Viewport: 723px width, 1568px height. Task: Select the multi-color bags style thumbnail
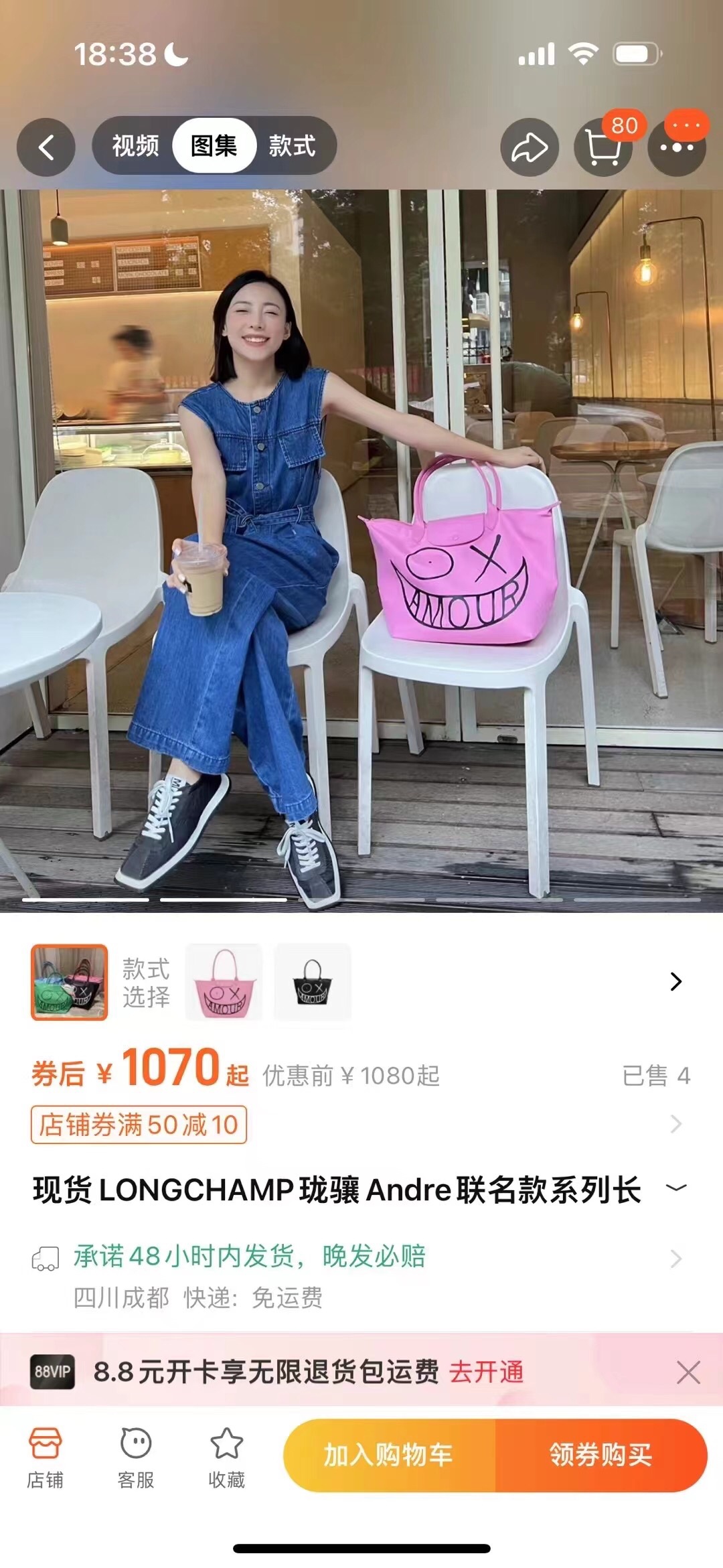click(x=69, y=982)
